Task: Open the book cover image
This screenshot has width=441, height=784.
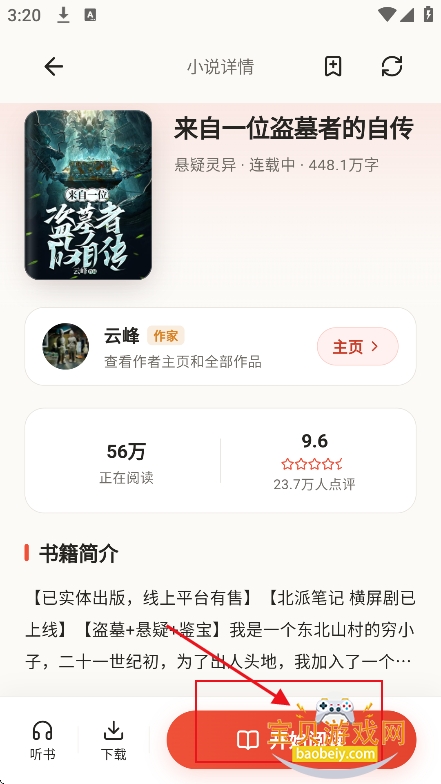Action: (x=88, y=194)
